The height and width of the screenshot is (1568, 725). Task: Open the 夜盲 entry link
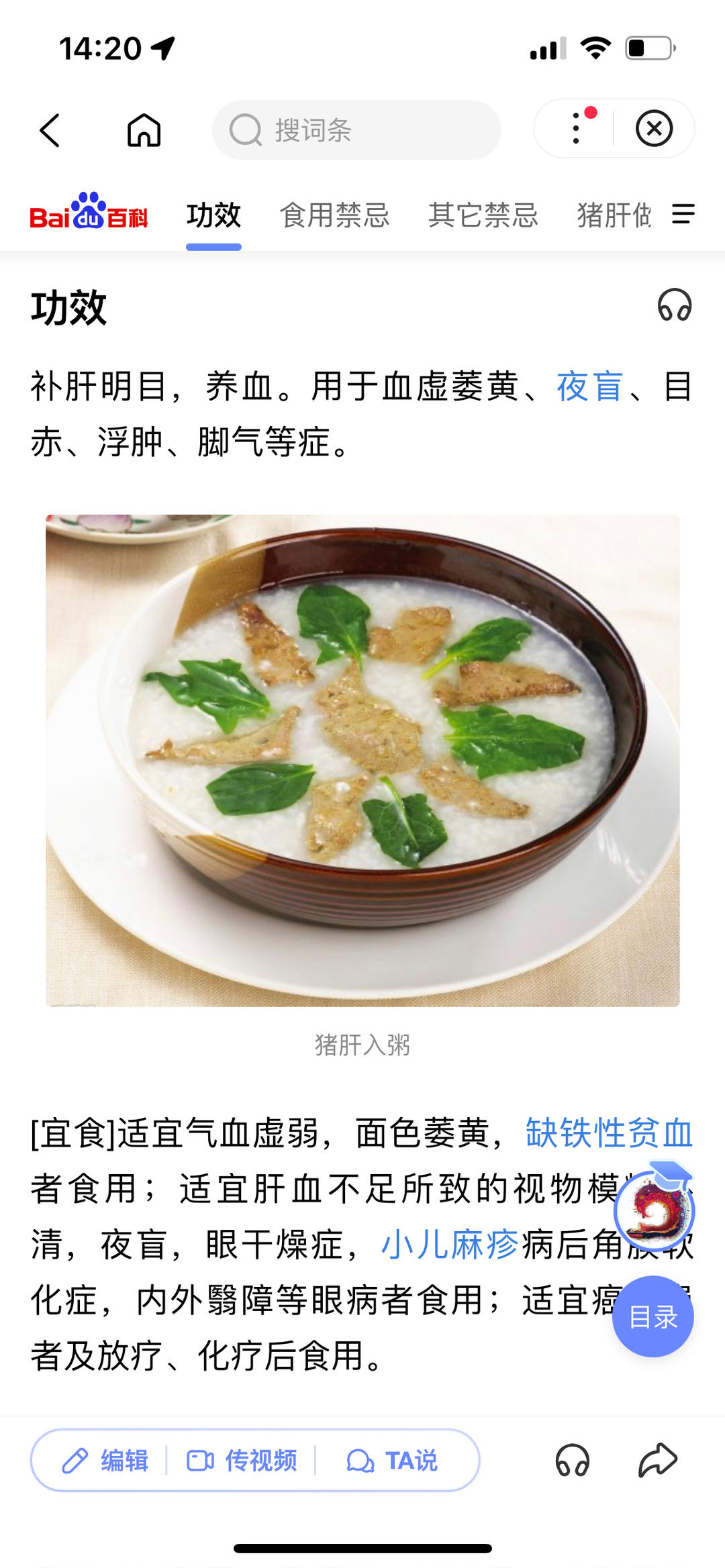[589, 386]
